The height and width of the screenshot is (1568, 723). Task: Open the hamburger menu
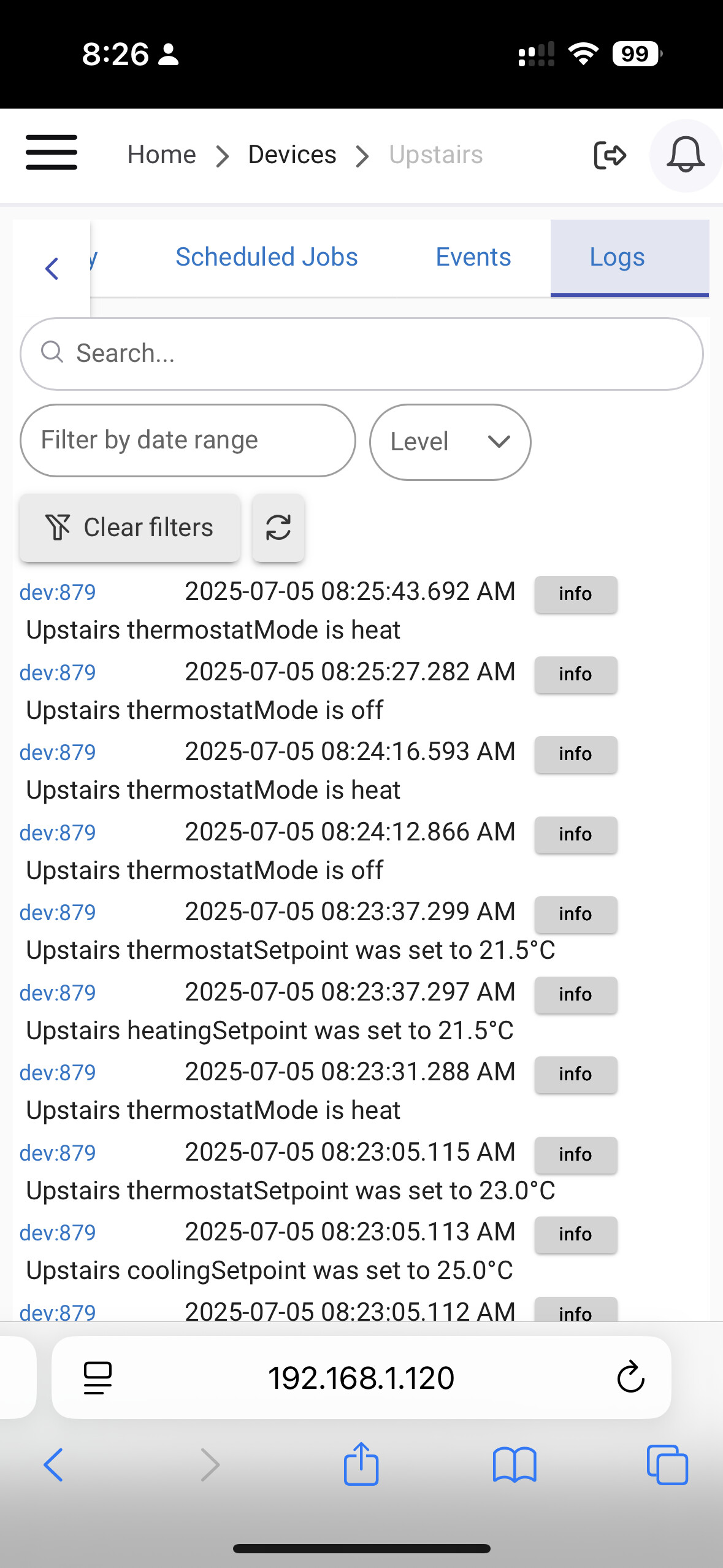[x=52, y=153]
